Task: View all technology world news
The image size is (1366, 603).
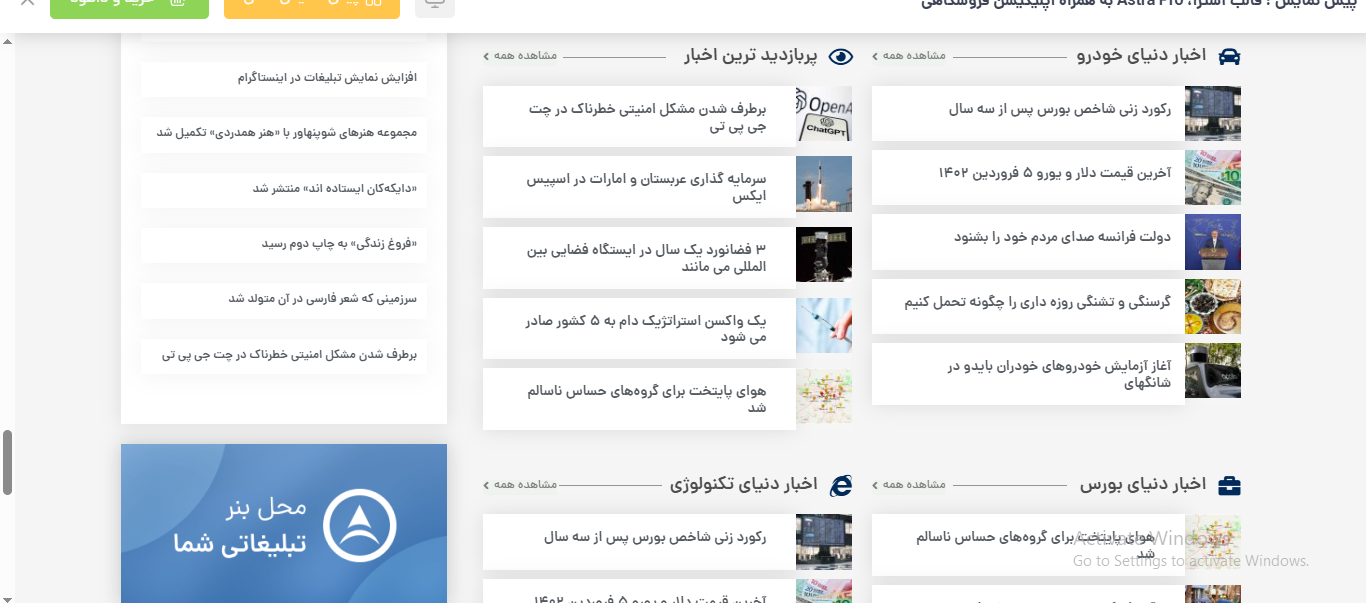Action: pos(520,485)
